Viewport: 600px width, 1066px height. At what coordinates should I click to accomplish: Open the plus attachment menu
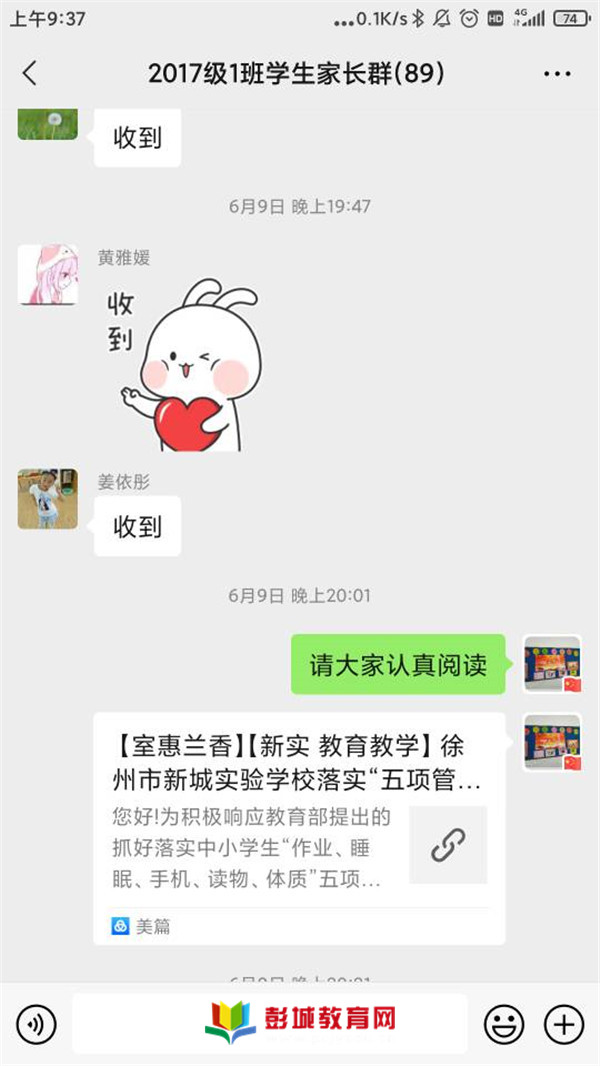point(563,1024)
